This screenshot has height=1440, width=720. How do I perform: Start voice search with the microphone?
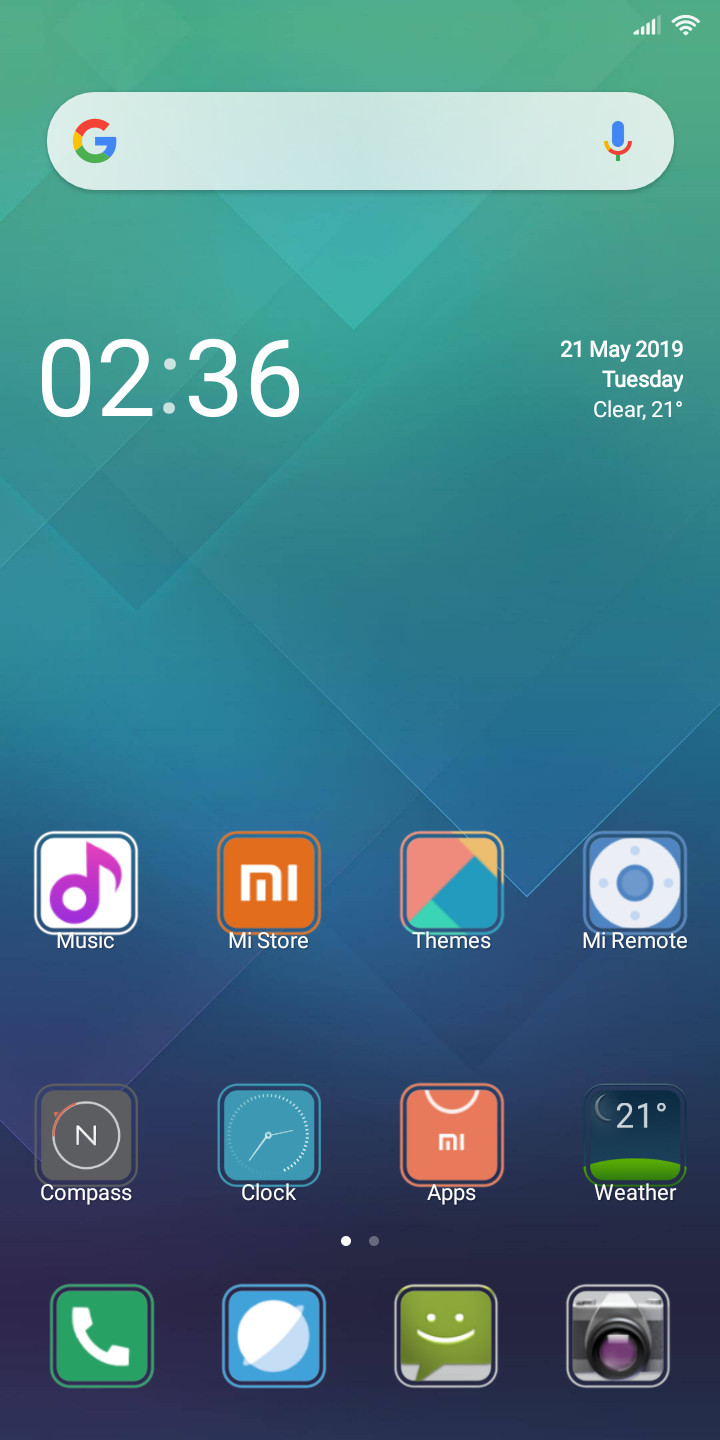618,141
